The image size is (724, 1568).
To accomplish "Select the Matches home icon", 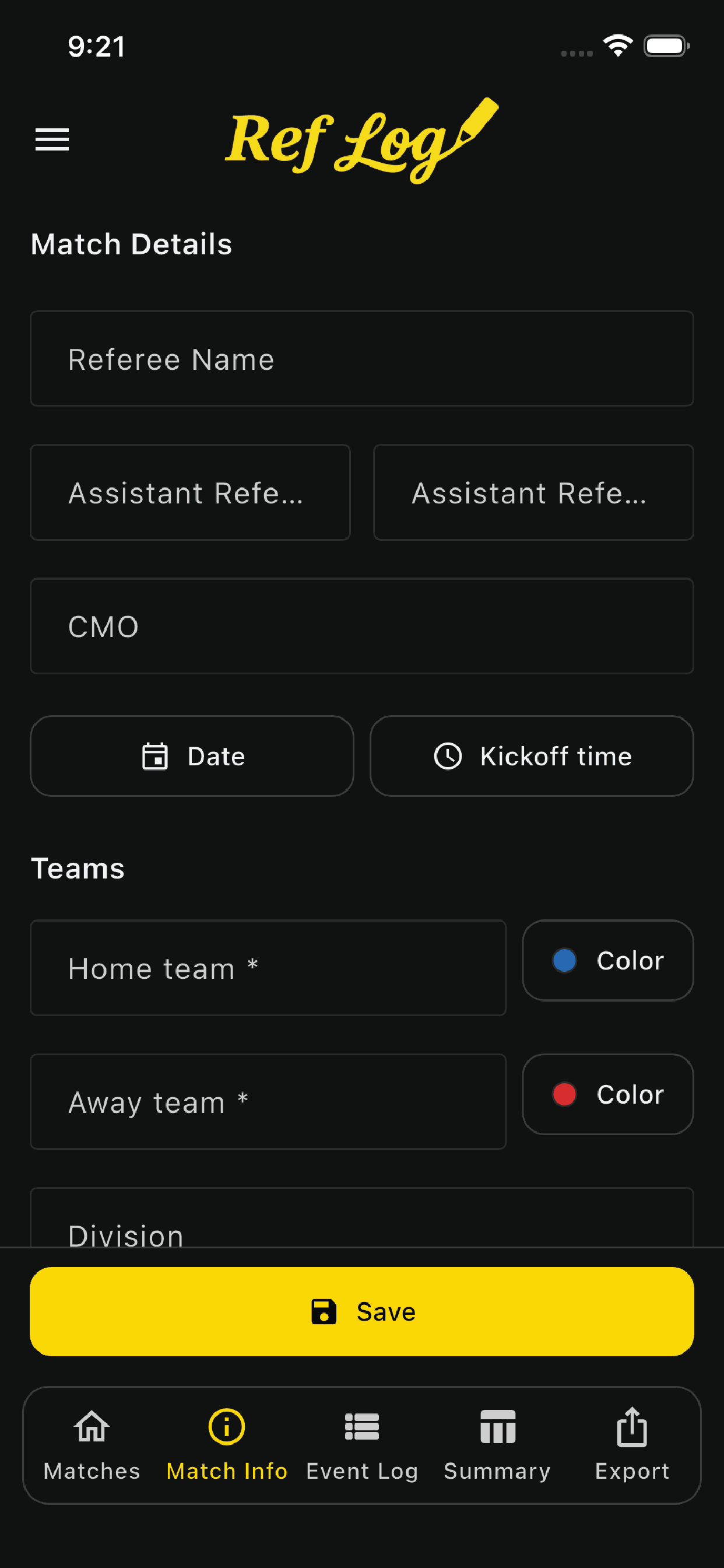I will 92,1427.
